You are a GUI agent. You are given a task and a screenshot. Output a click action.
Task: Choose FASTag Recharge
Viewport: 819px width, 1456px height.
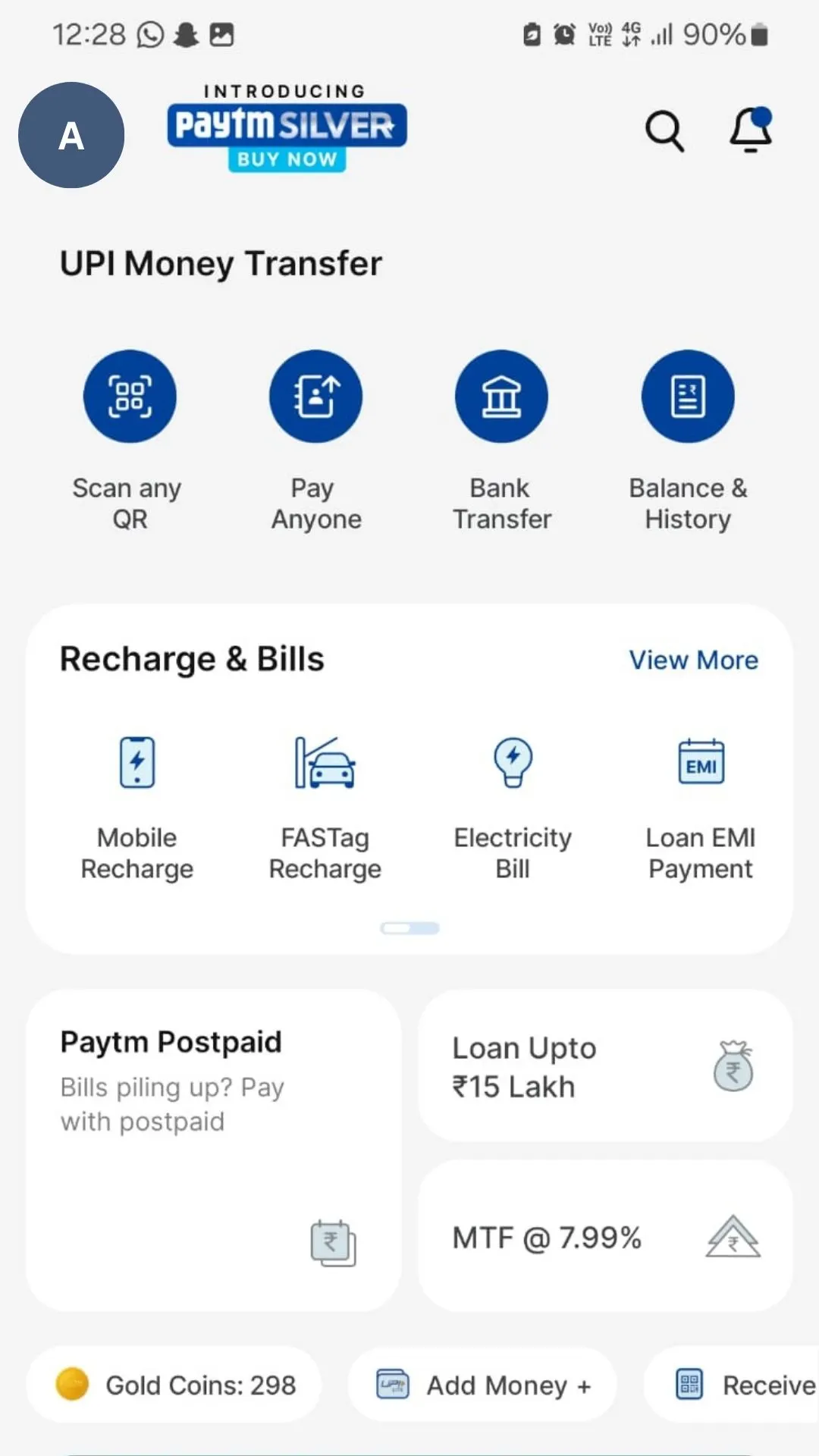(x=325, y=805)
